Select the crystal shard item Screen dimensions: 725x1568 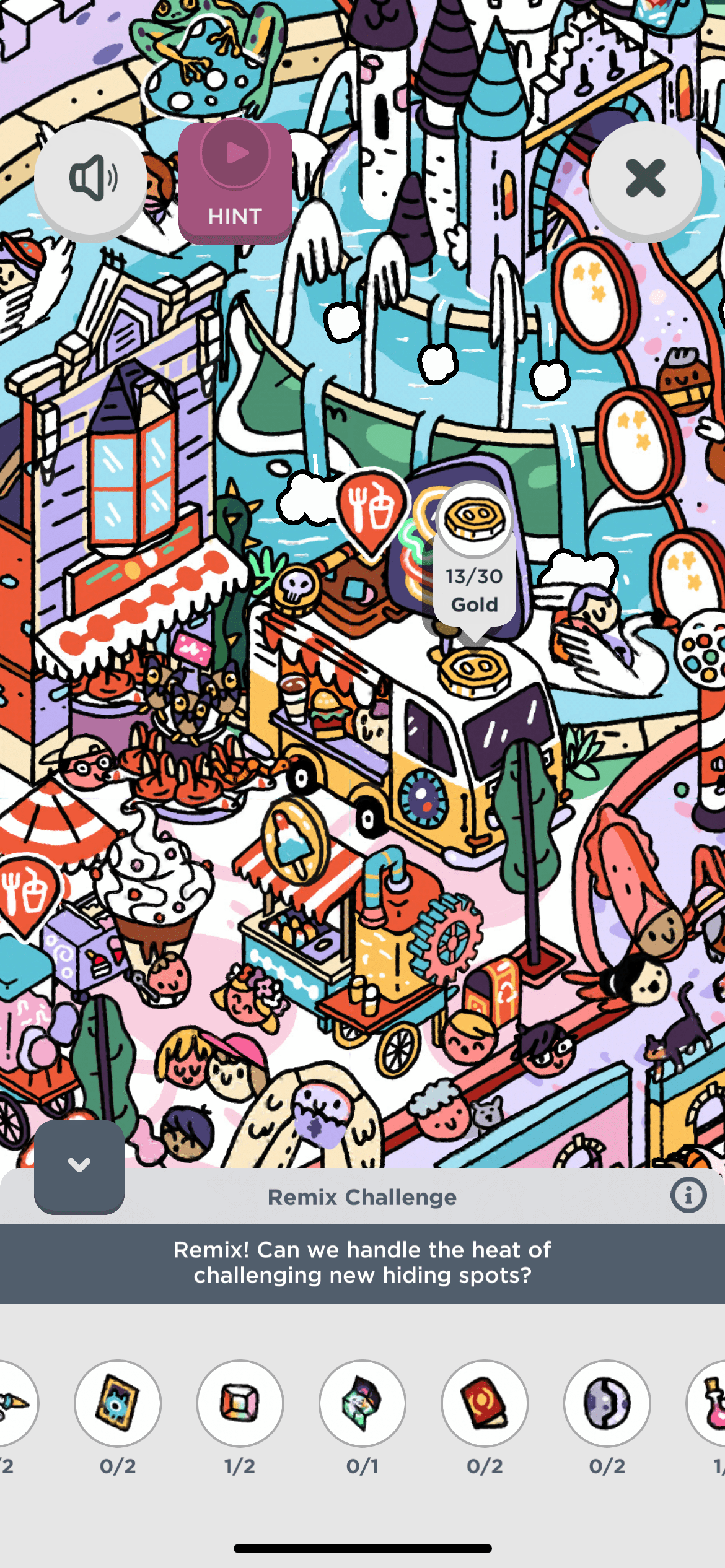362,1403
